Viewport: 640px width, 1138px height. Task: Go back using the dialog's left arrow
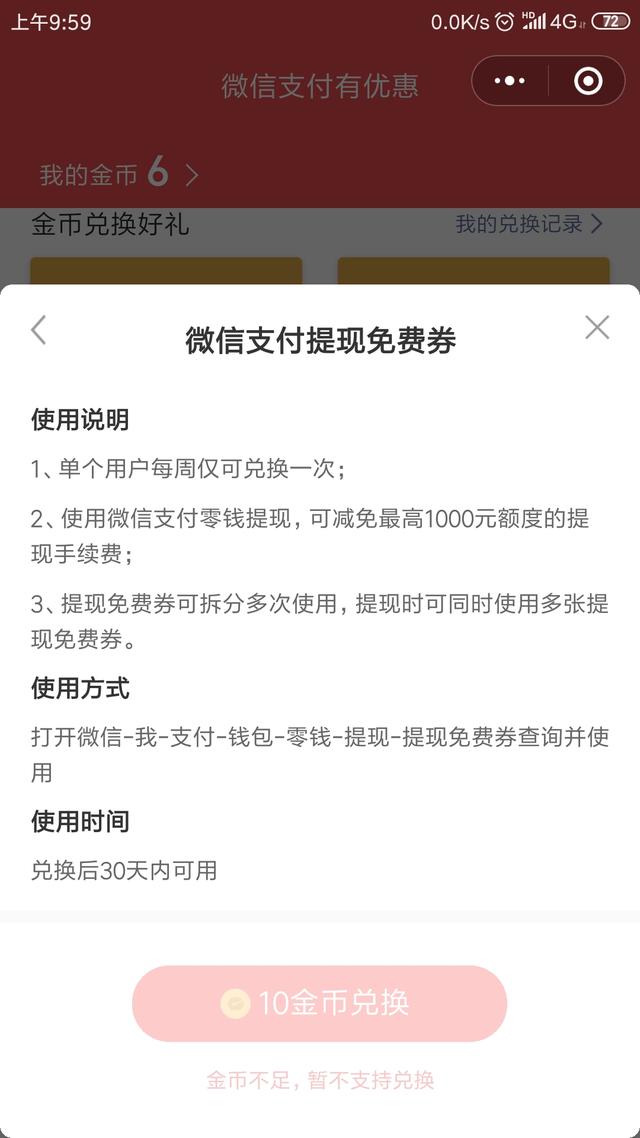point(39,329)
